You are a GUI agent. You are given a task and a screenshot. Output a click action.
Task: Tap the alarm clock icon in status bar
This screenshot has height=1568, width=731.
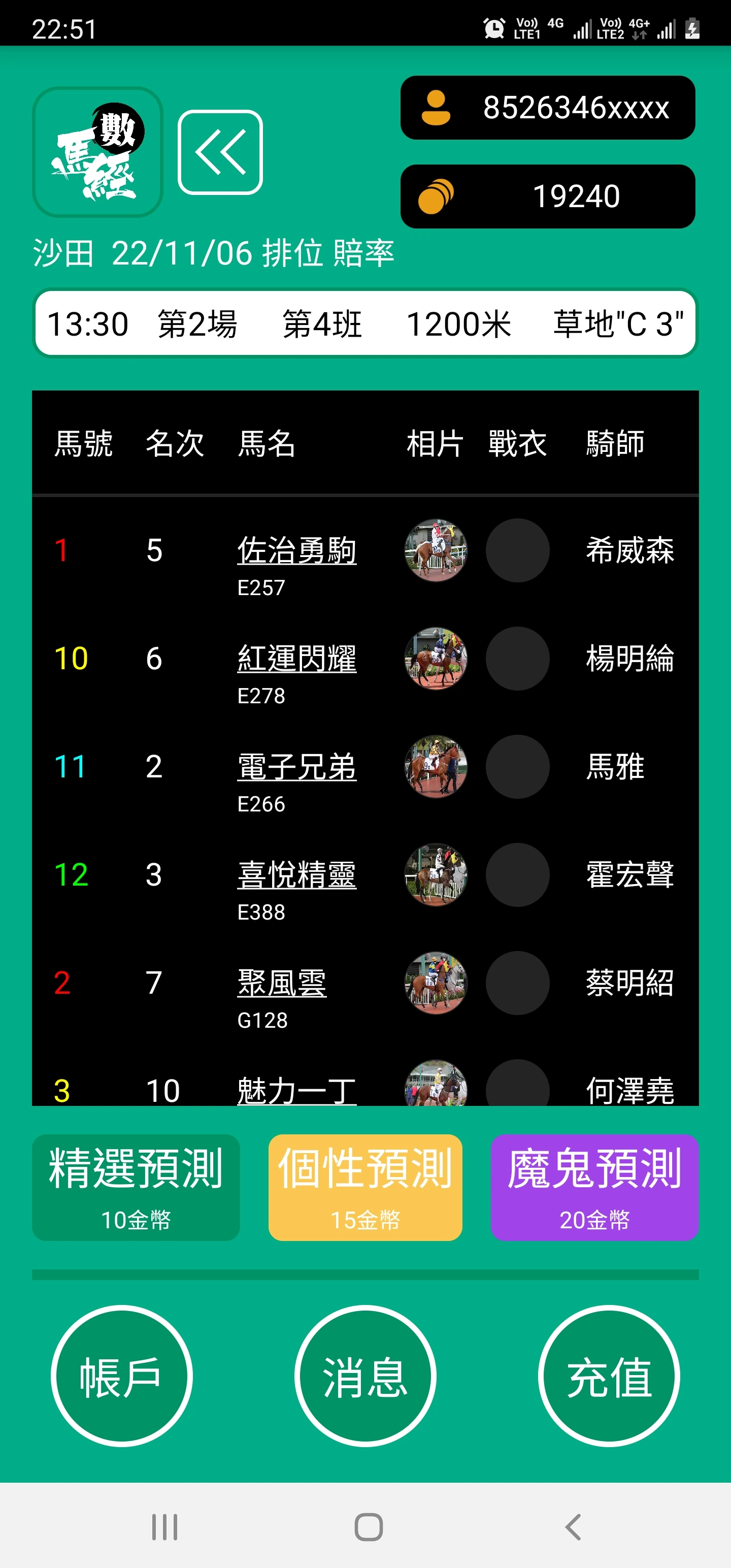pyautogui.click(x=494, y=28)
